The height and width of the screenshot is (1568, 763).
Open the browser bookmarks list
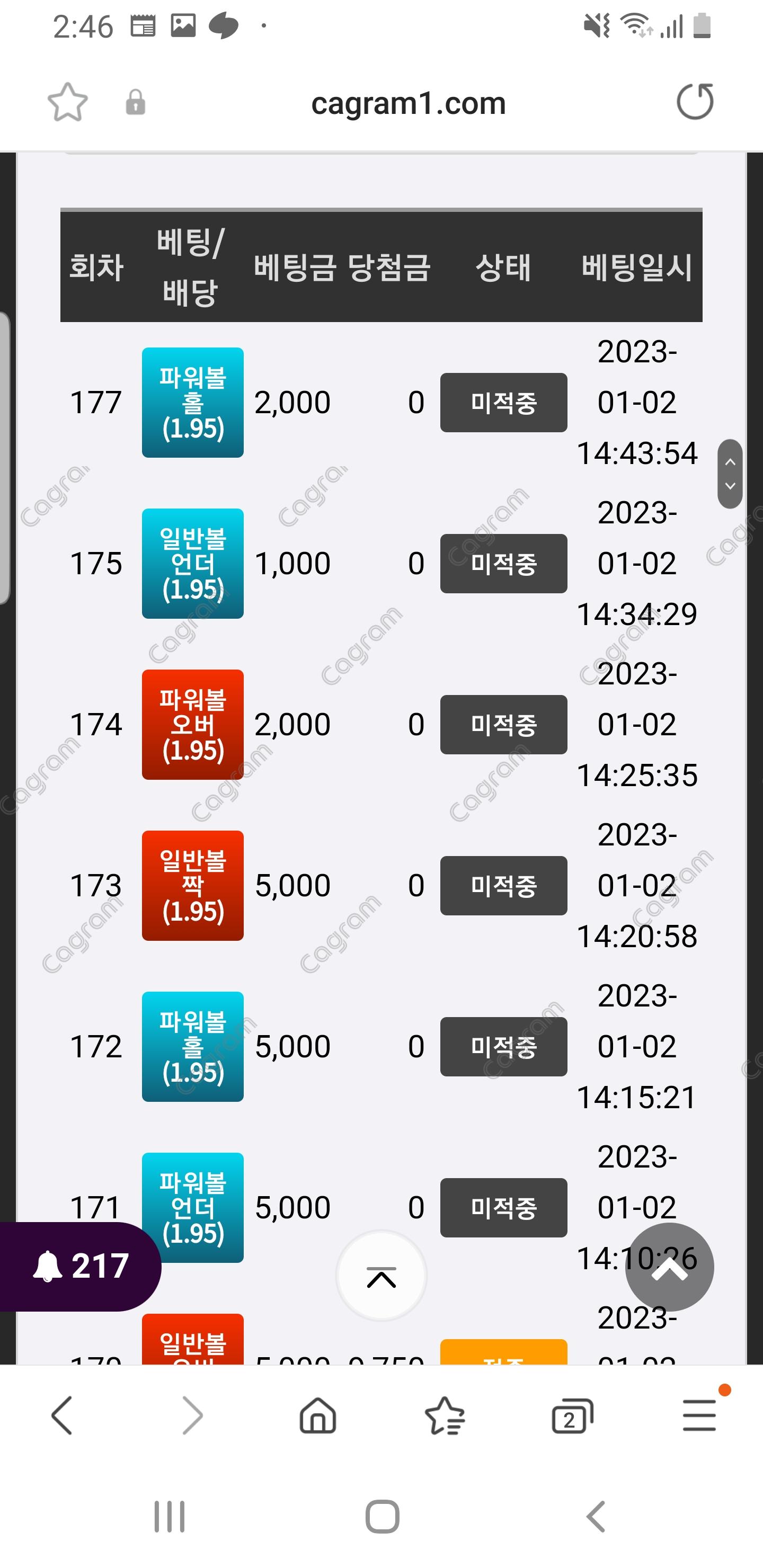point(445,1416)
